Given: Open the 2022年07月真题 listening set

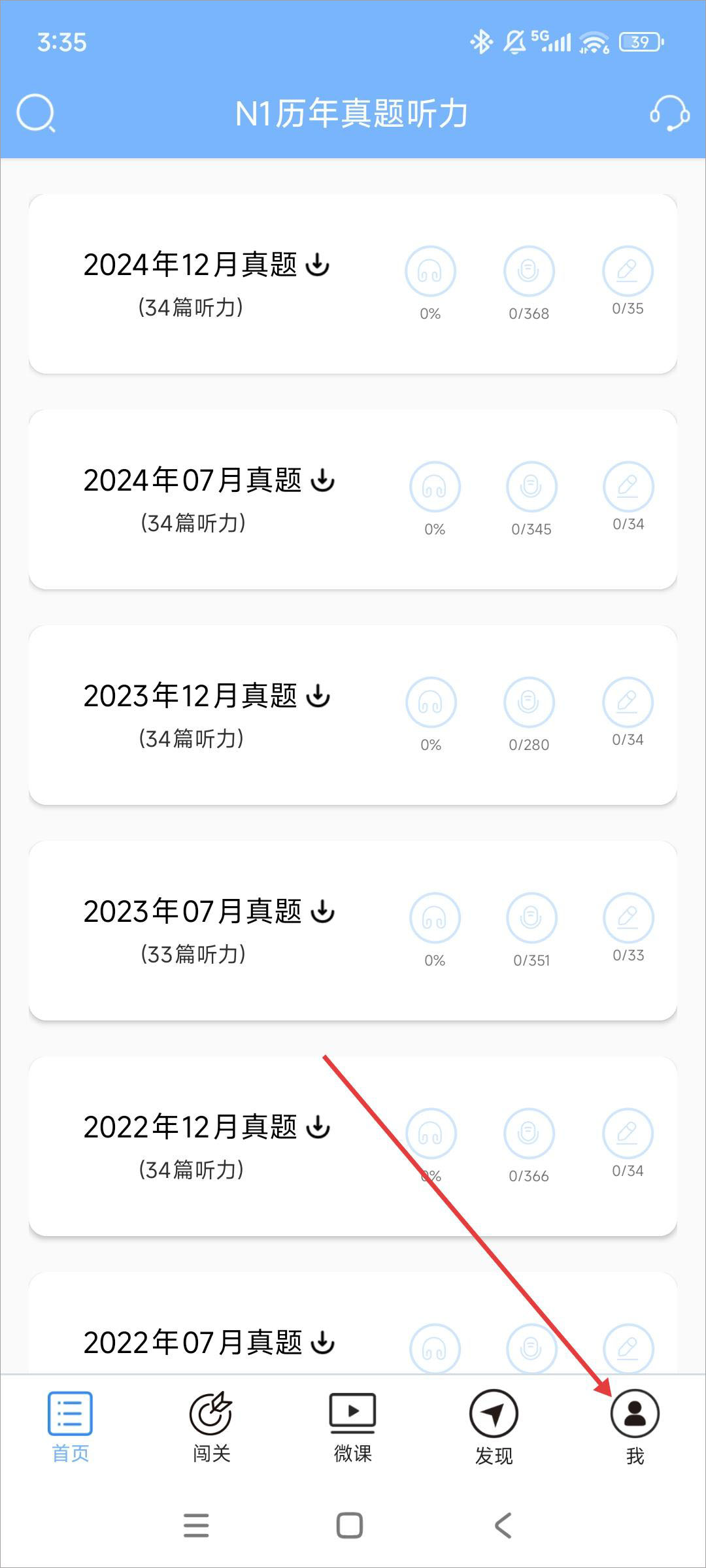Looking at the screenshot, I should 192,1343.
